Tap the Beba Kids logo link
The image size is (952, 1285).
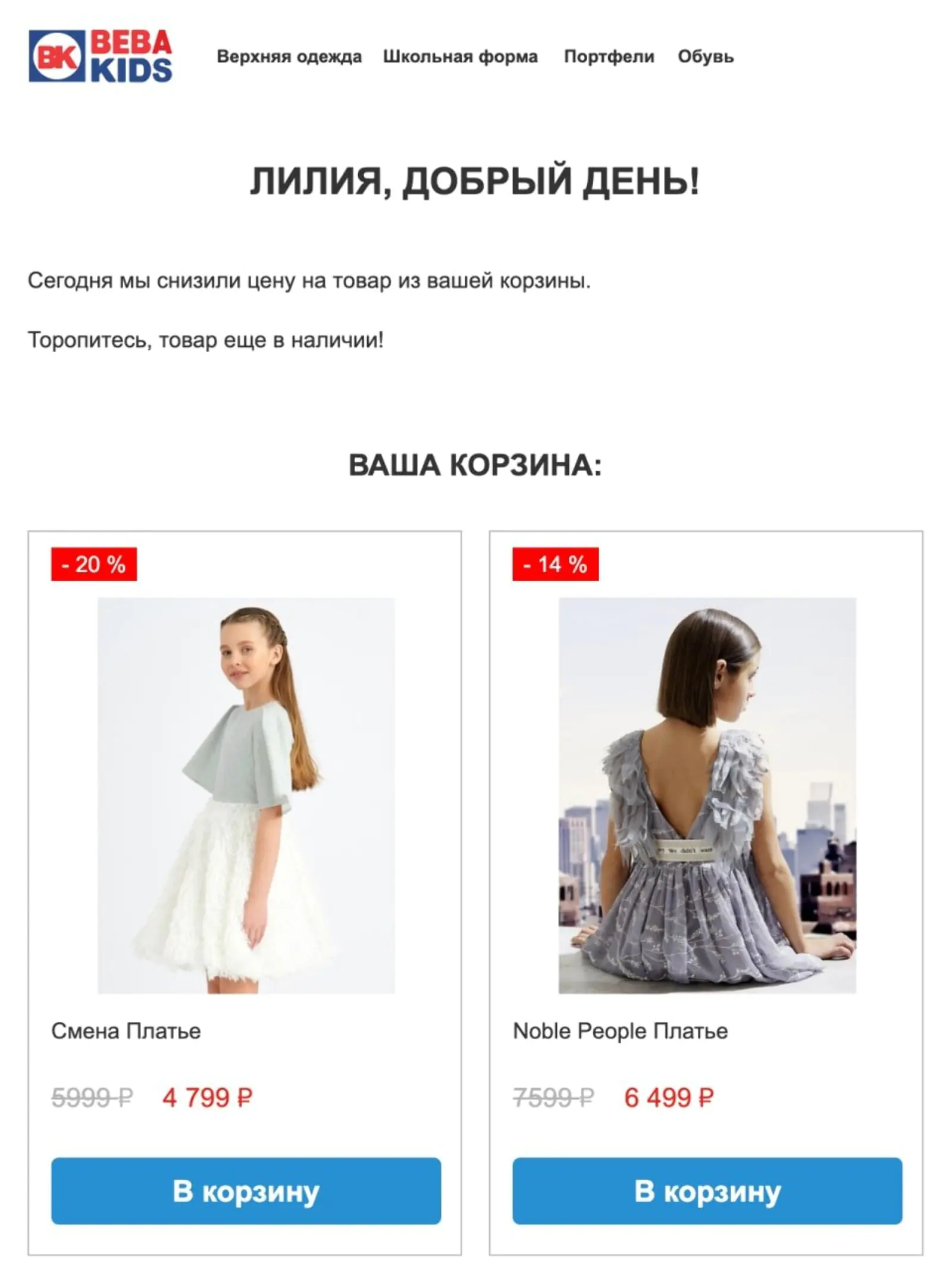click(x=101, y=56)
